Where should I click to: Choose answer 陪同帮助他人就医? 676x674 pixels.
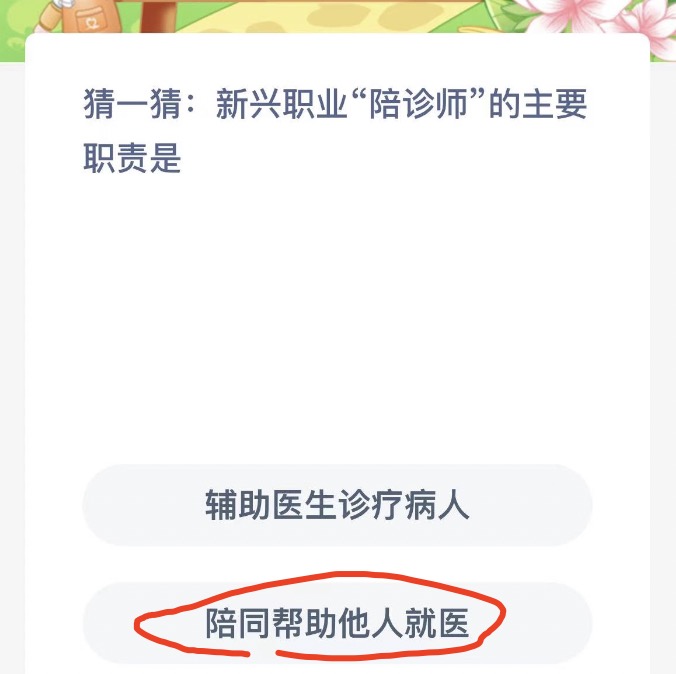click(x=337, y=623)
